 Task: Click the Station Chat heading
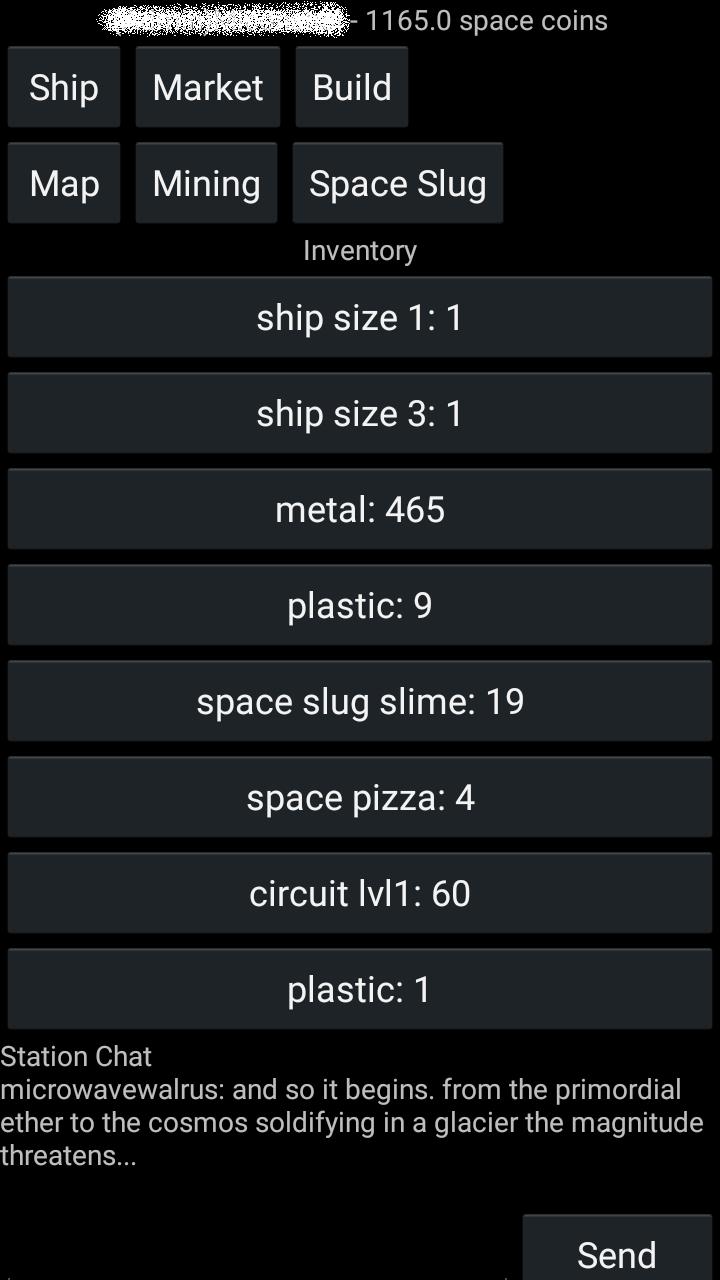click(x=75, y=1056)
